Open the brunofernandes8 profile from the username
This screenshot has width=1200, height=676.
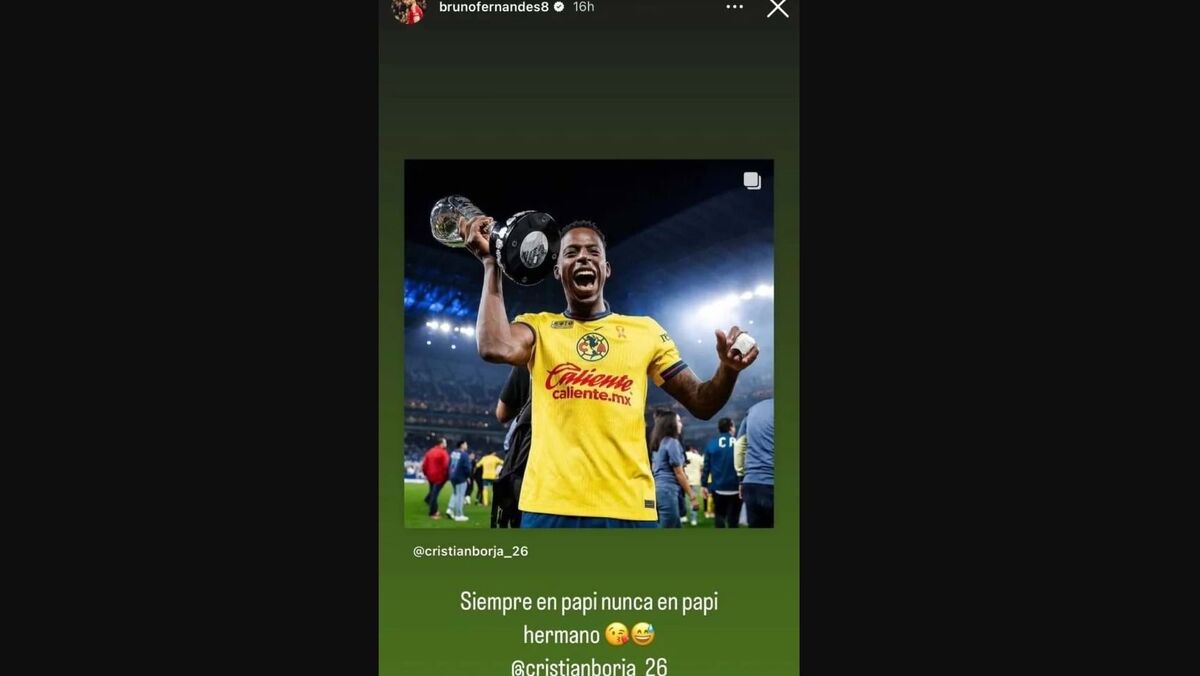493,7
